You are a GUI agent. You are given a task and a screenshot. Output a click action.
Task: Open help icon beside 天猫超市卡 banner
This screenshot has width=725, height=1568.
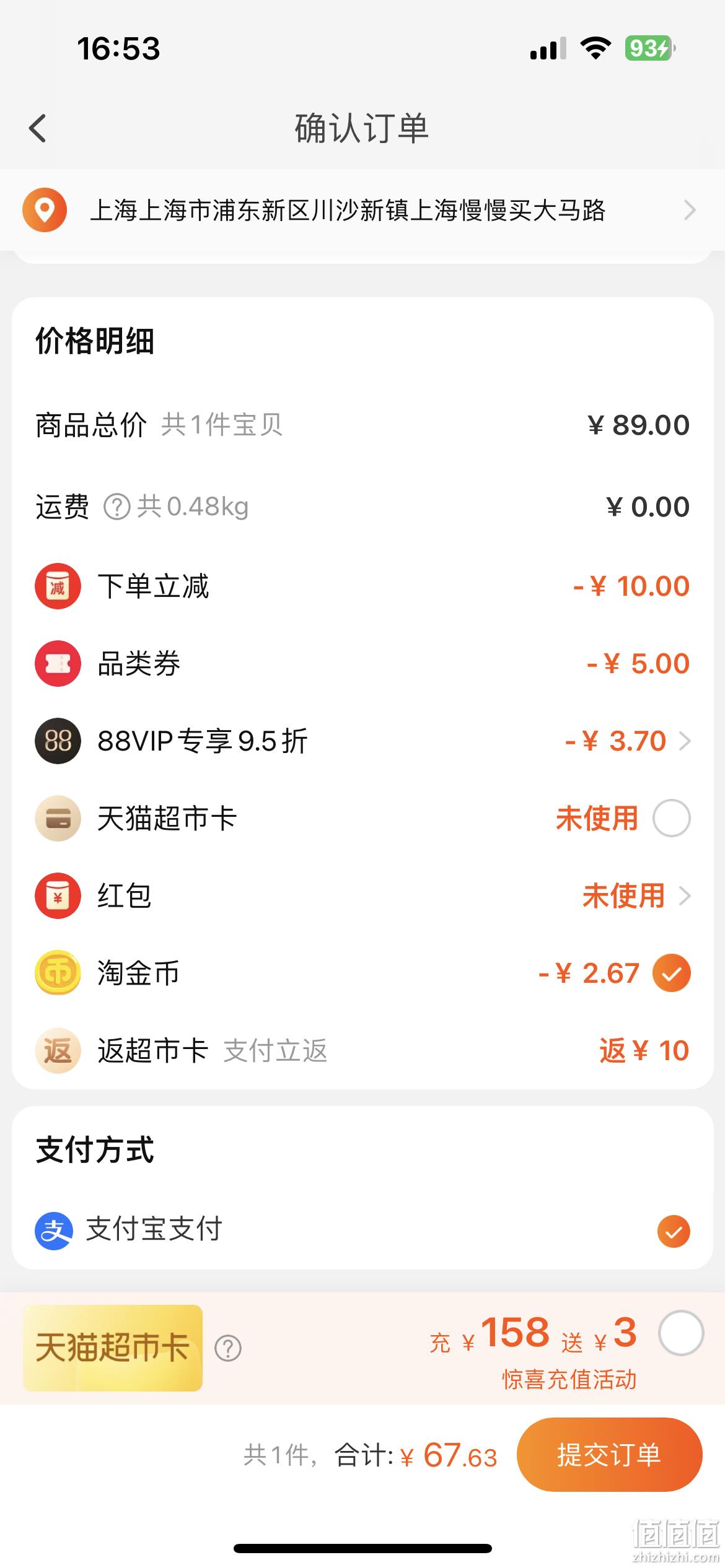click(228, 1348)
